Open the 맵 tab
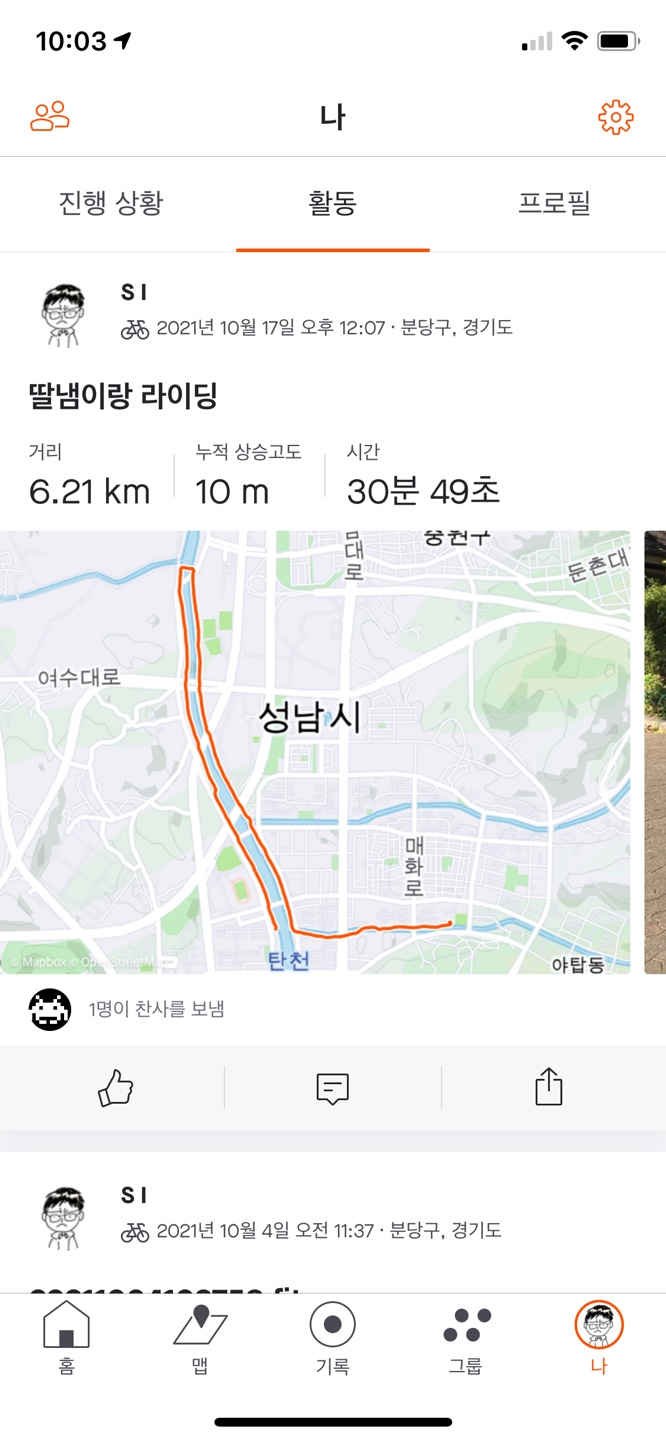Screen dimensions: 666x1441 point(199,1339)
